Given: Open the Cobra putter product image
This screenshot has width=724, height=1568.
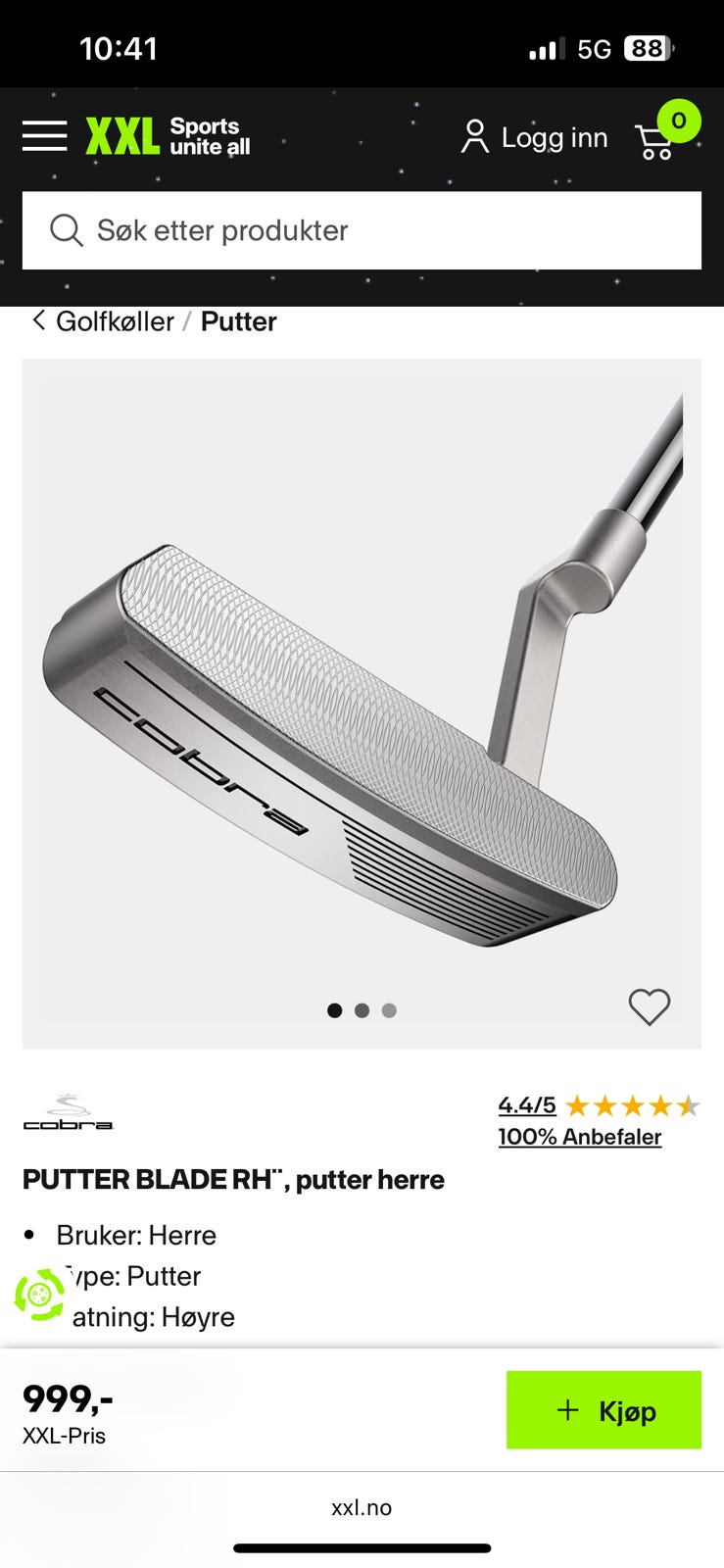Looking at the screenshot, I should [x=362, y=686].
